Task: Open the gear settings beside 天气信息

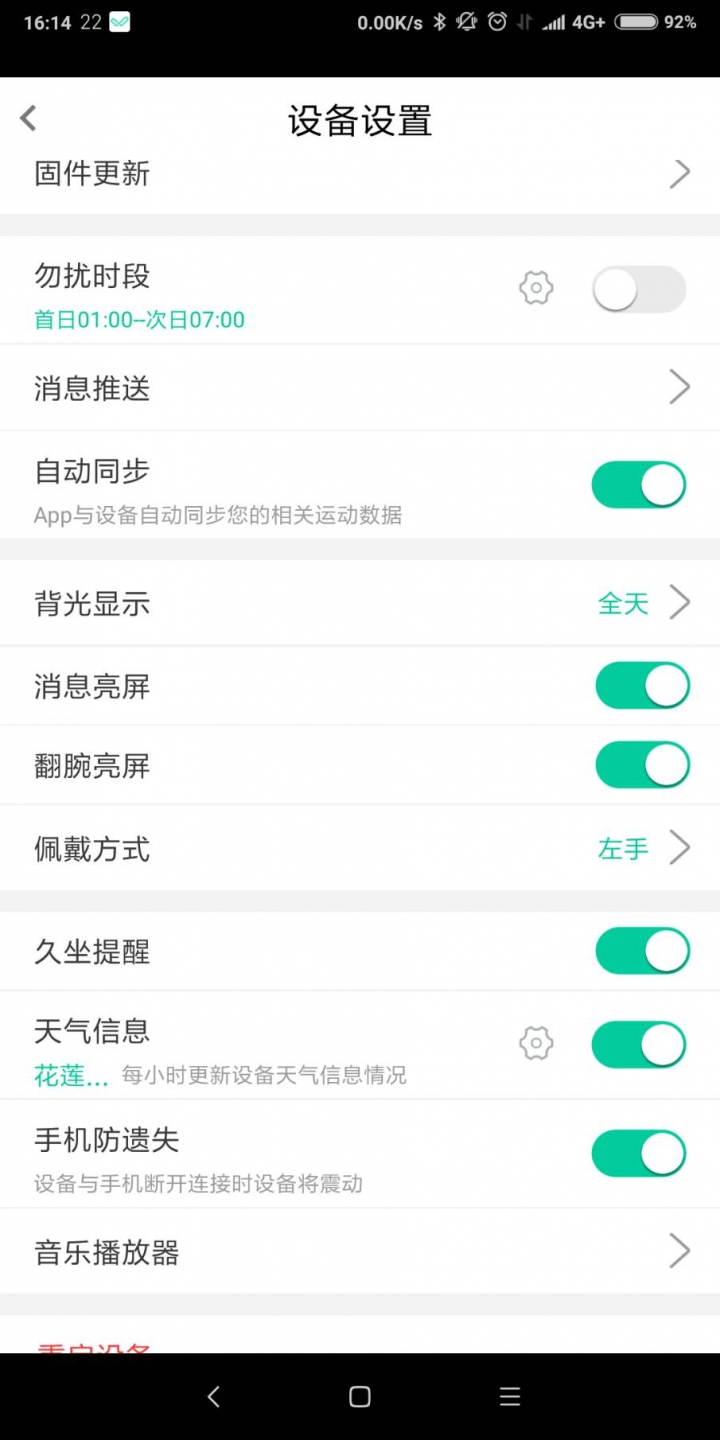Action: [x=536, y=1044]
